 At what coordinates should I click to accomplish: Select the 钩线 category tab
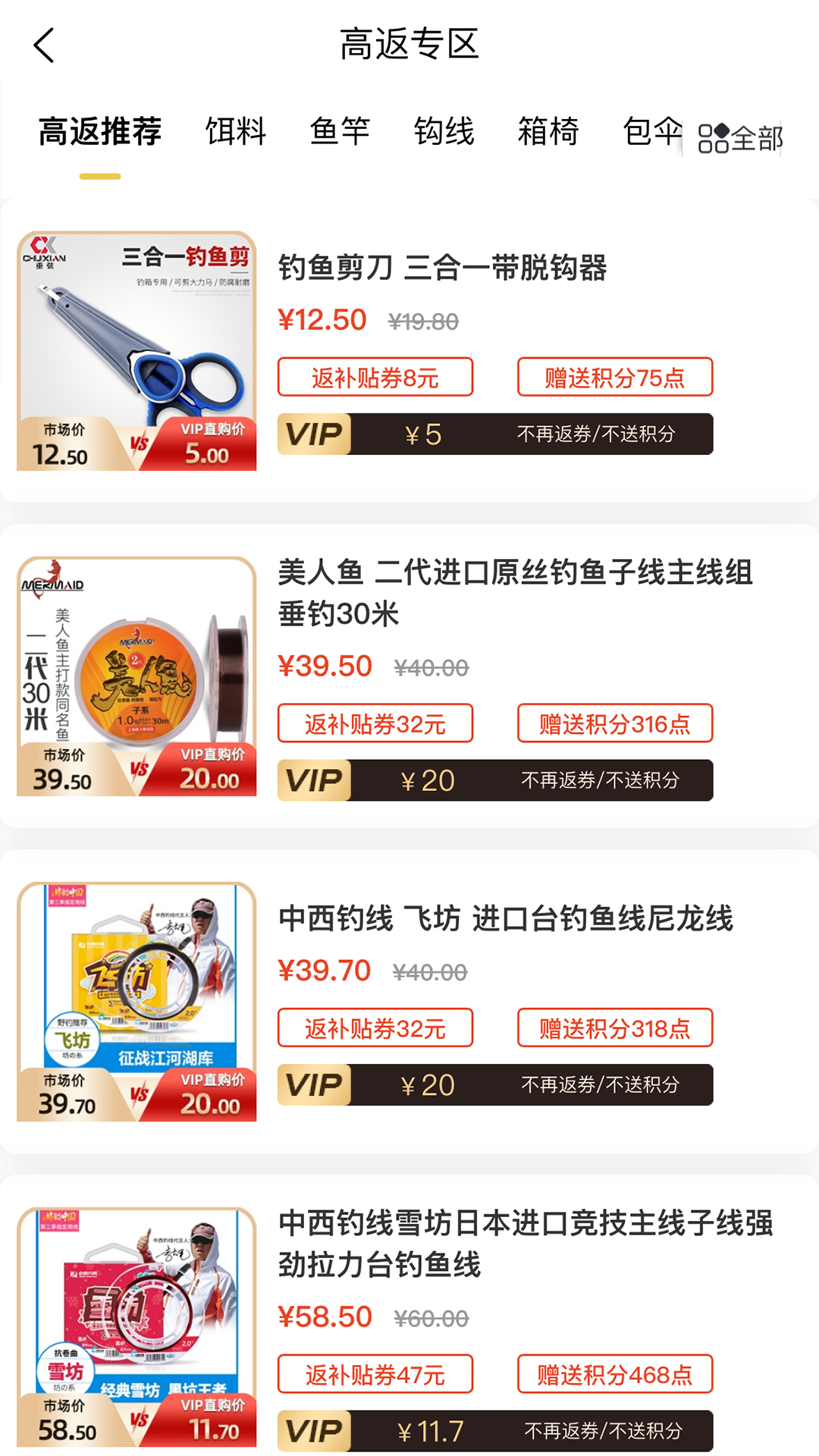(444, 133)
